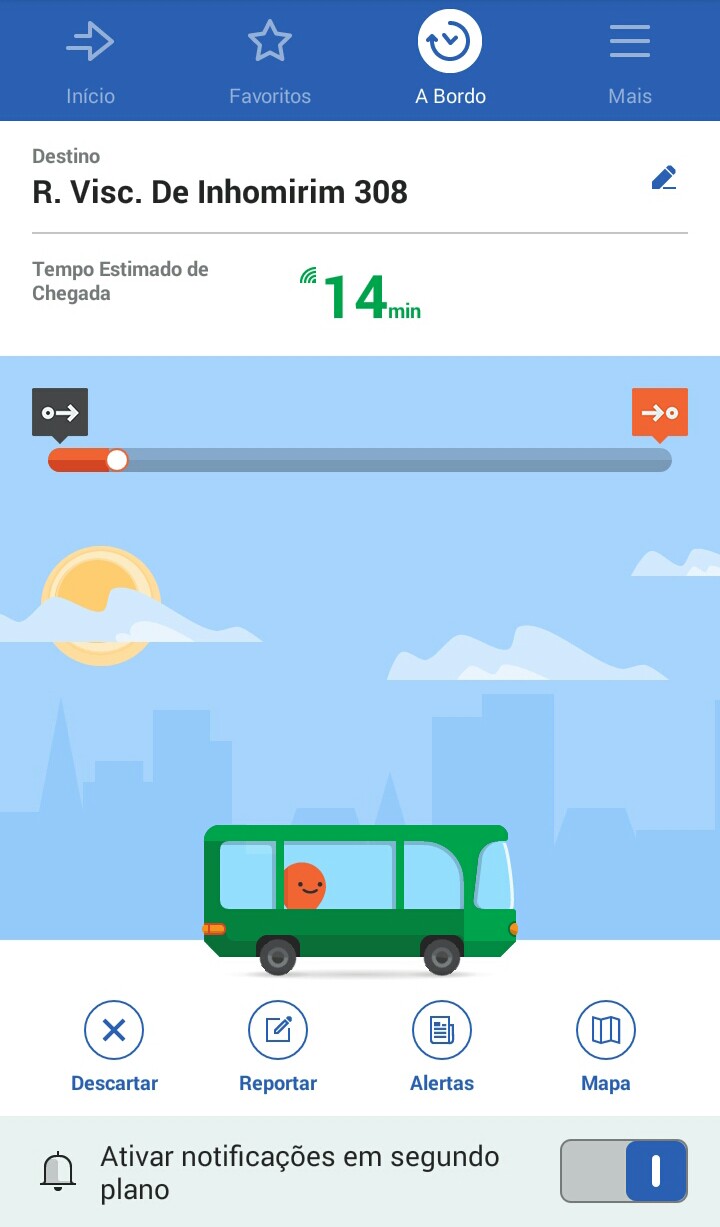This screenshot has width=720, height=1227.
Task: Open Reportar to report an issue
Action: (278, 1045)
